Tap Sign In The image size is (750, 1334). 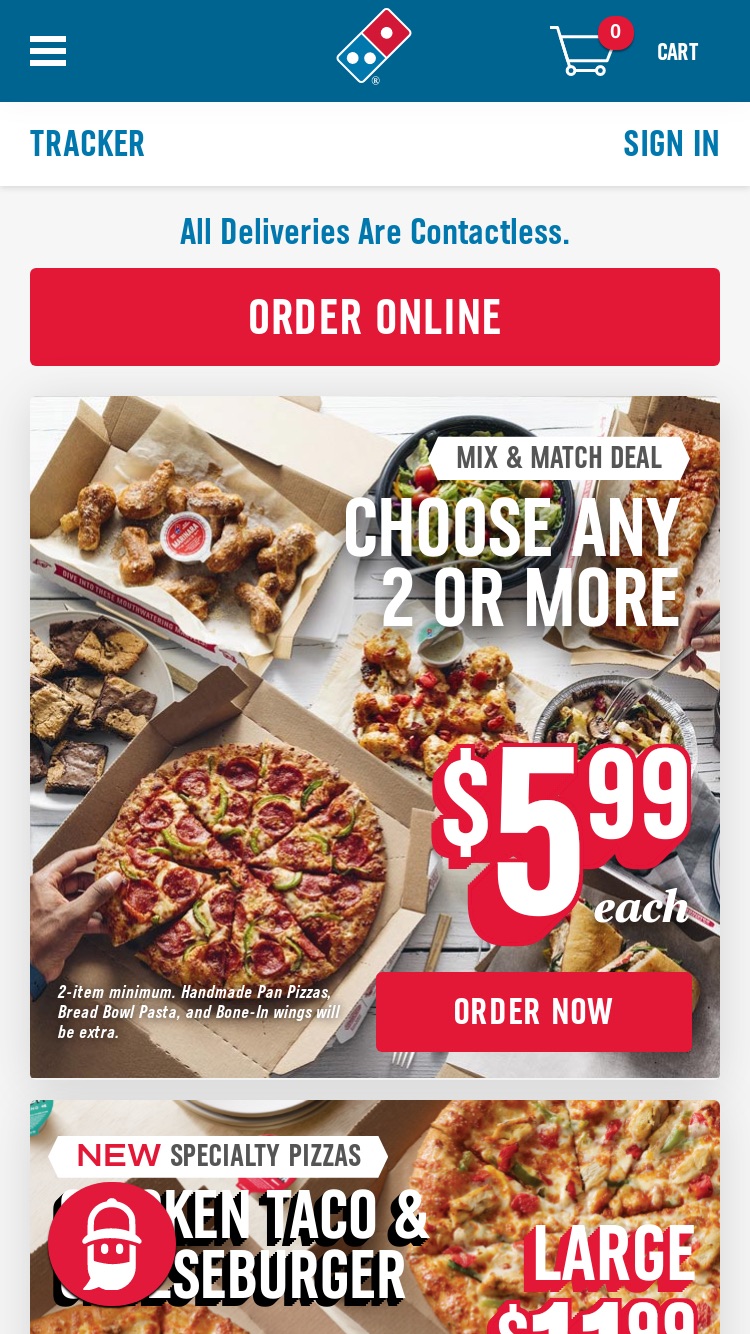pyautogui.click(x=671, y=144)
